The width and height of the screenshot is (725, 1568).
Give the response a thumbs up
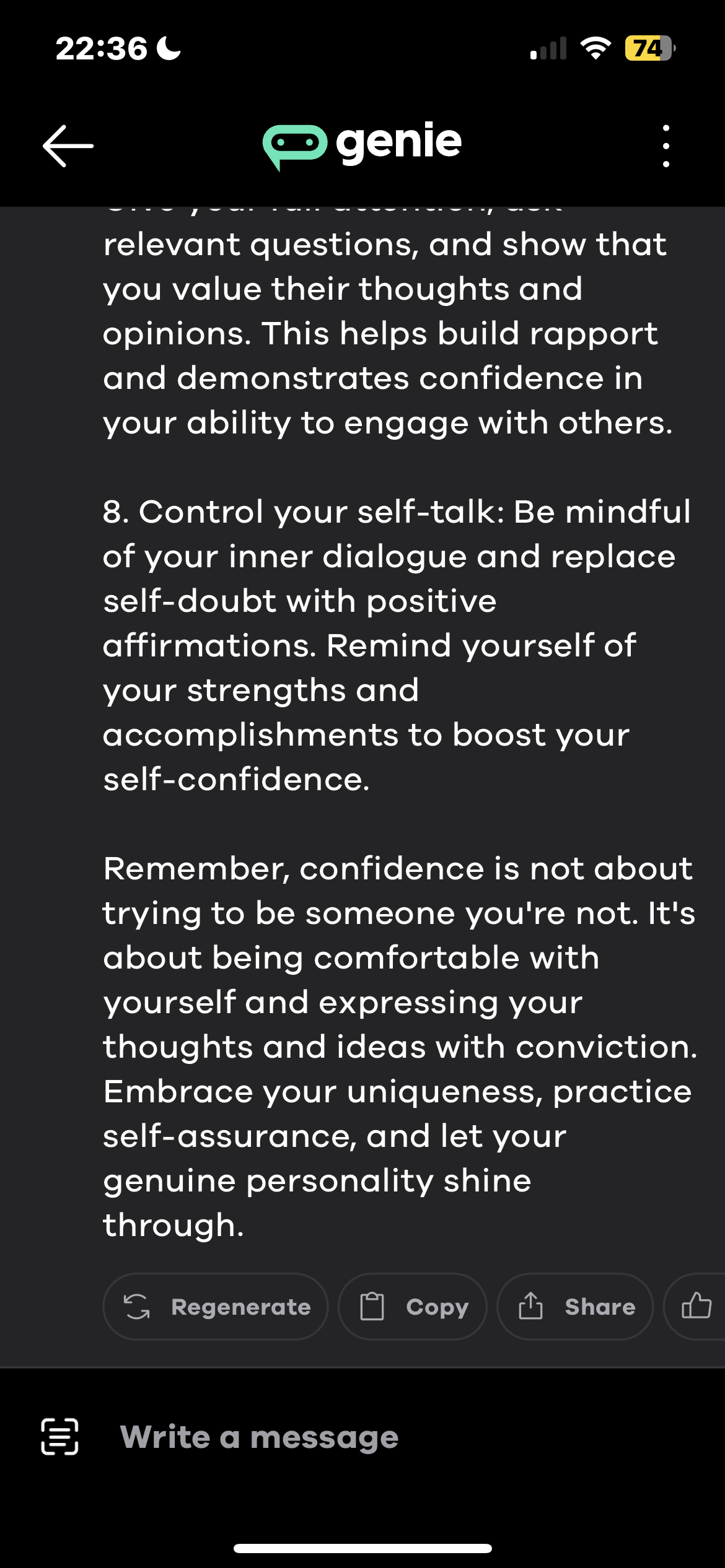click(x=696, y=1307)
